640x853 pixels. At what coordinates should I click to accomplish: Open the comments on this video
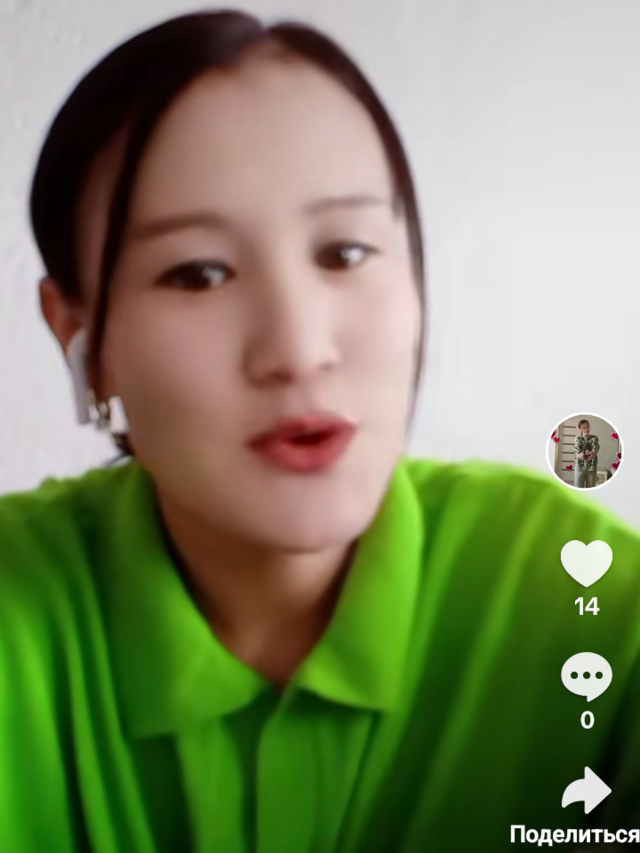[586, 677]
